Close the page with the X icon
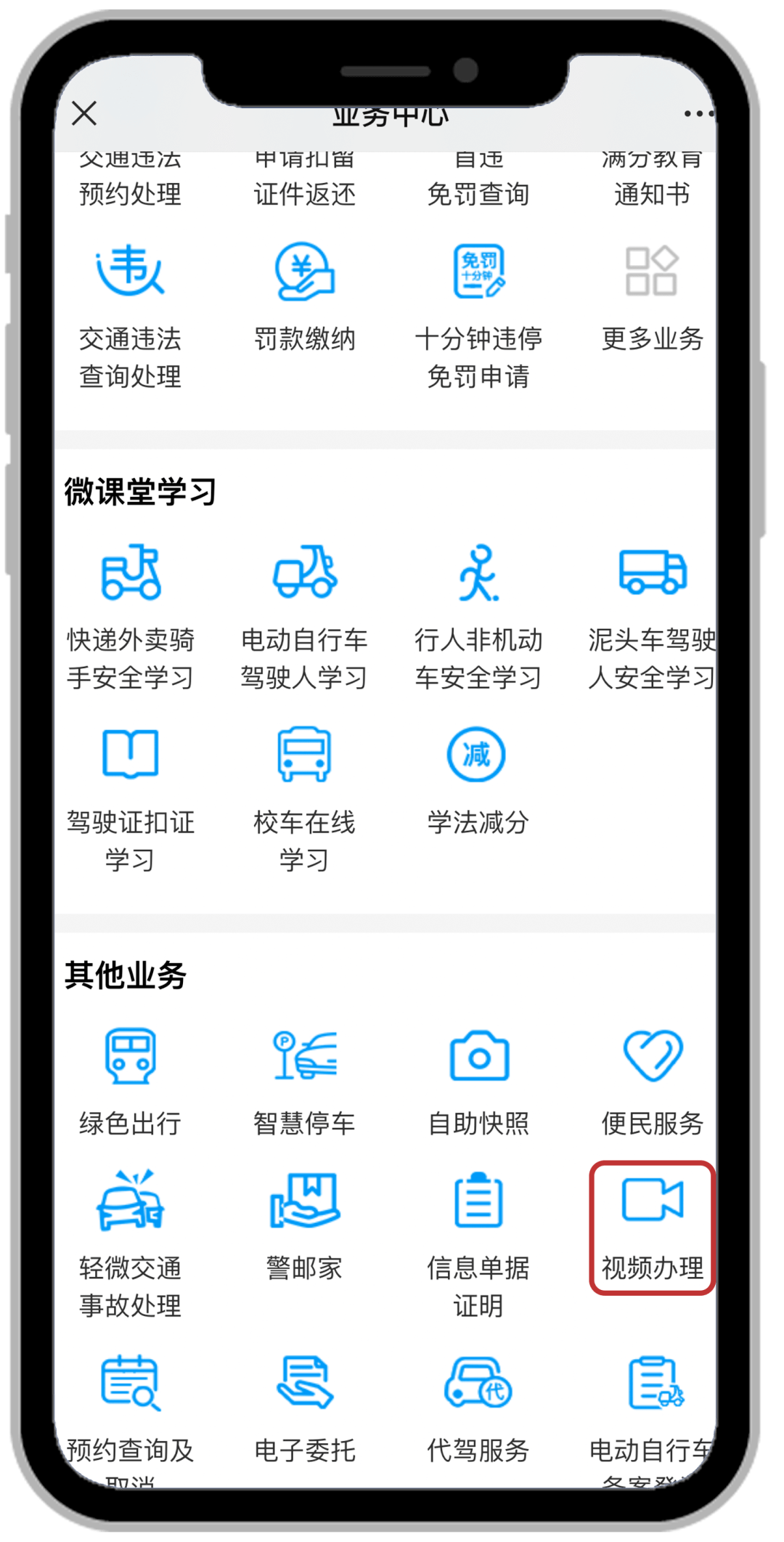The width and height of the screenshot is (784, 1542). coord(84,113)
